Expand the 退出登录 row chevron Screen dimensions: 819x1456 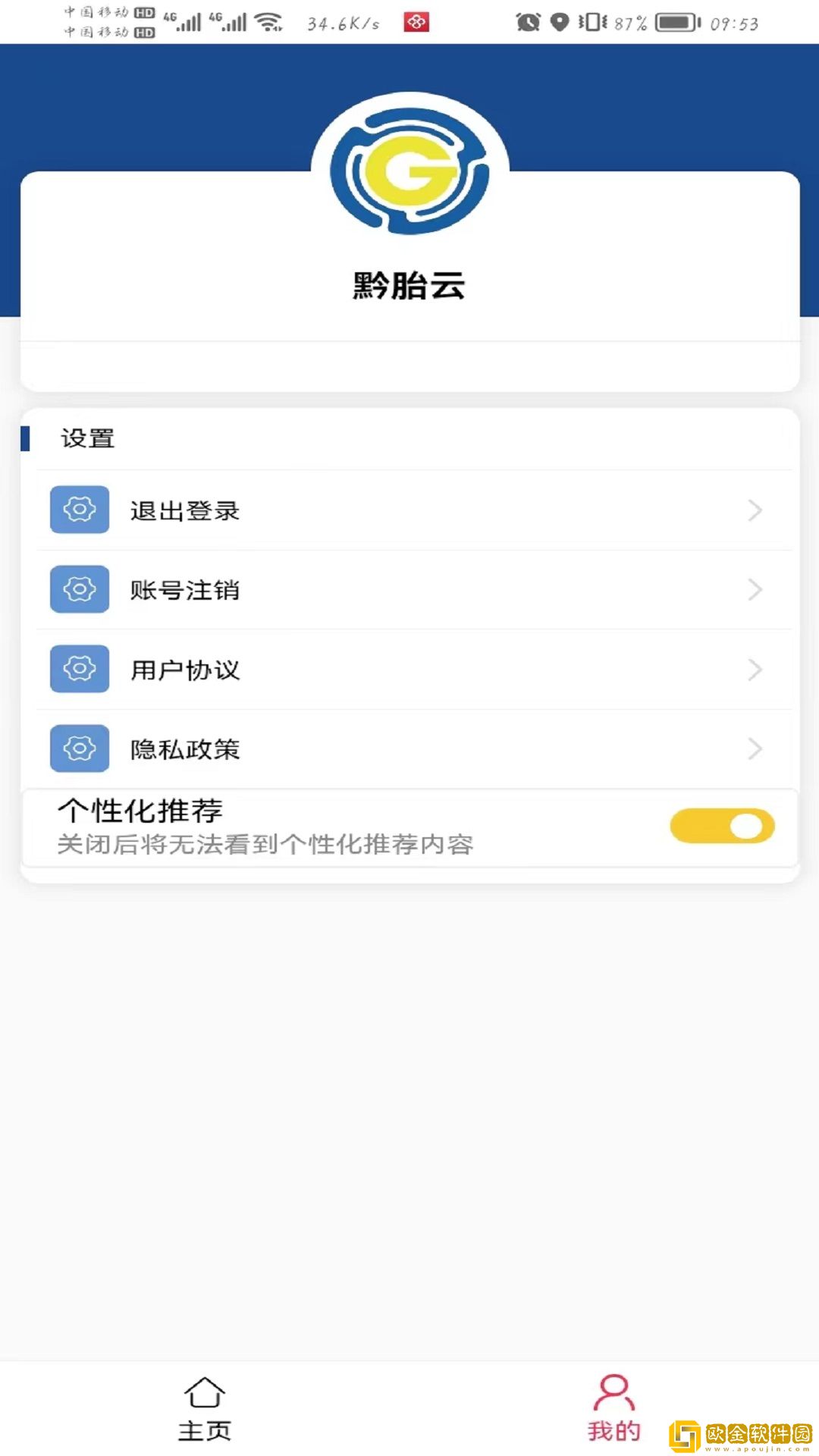pyautogui.click(x=755, y=510)
